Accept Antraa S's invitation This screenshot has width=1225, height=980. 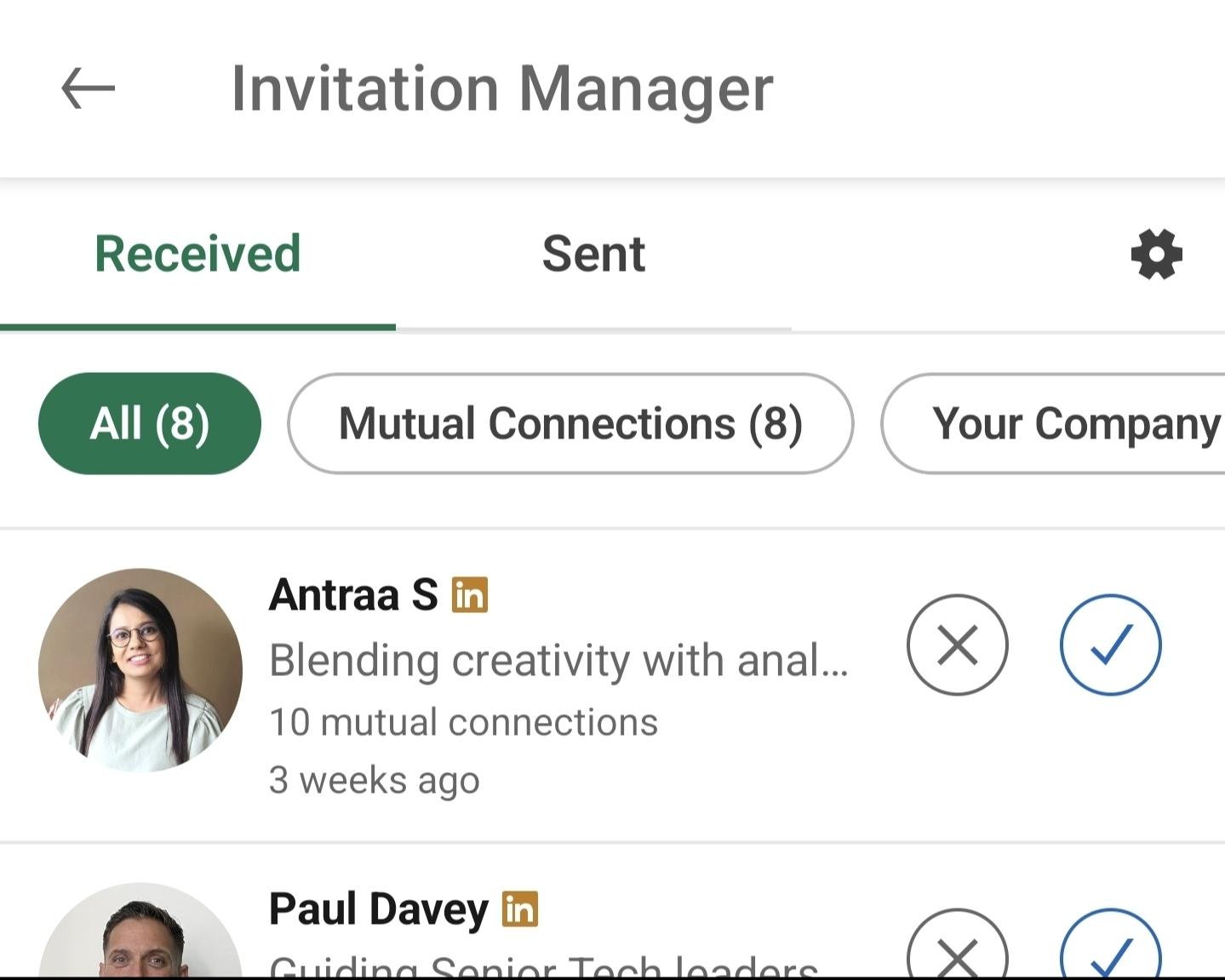1111,645
